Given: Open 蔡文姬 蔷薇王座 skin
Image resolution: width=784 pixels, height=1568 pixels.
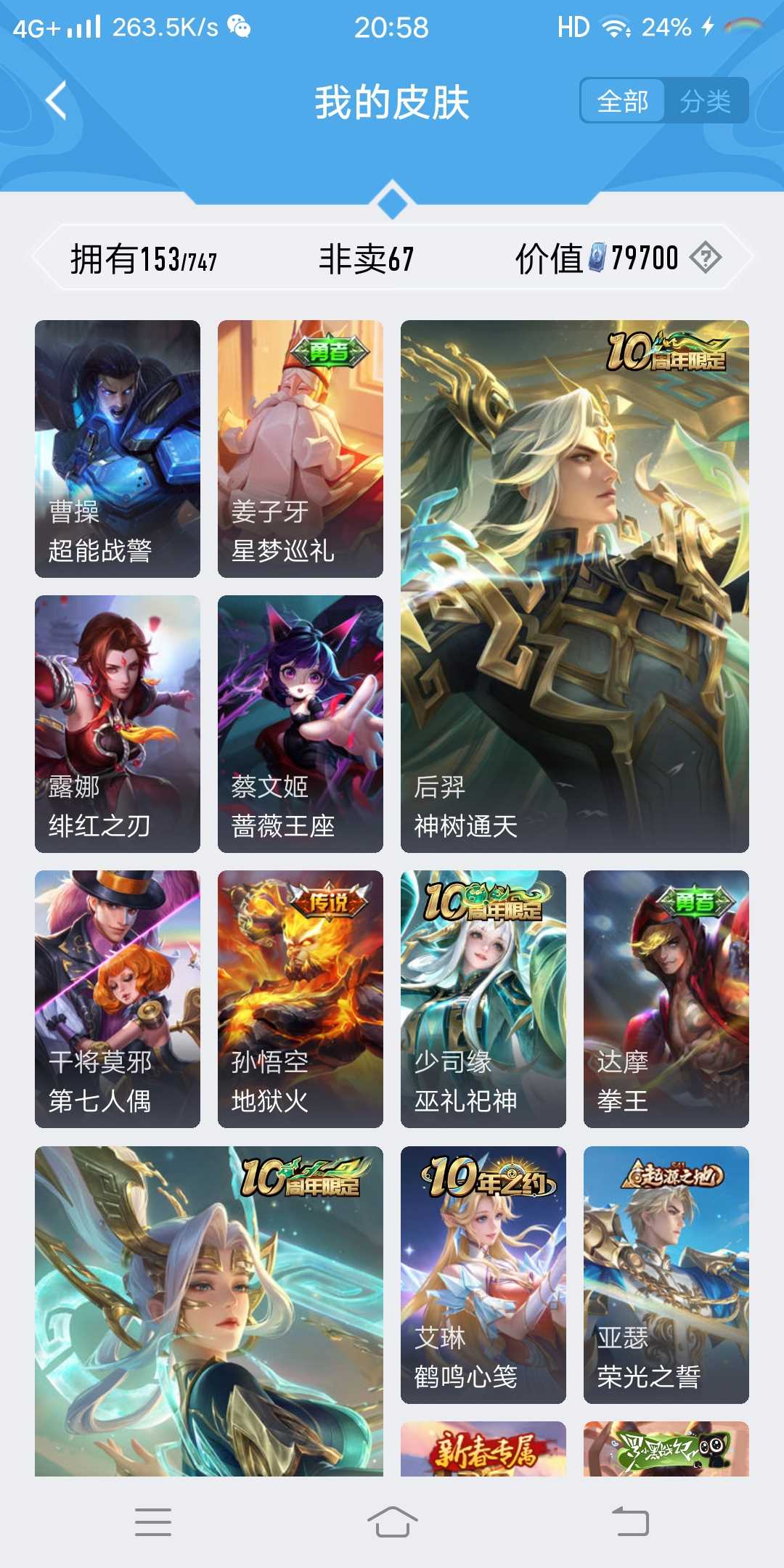Looking at the screenshot, I should pos(301,724).
